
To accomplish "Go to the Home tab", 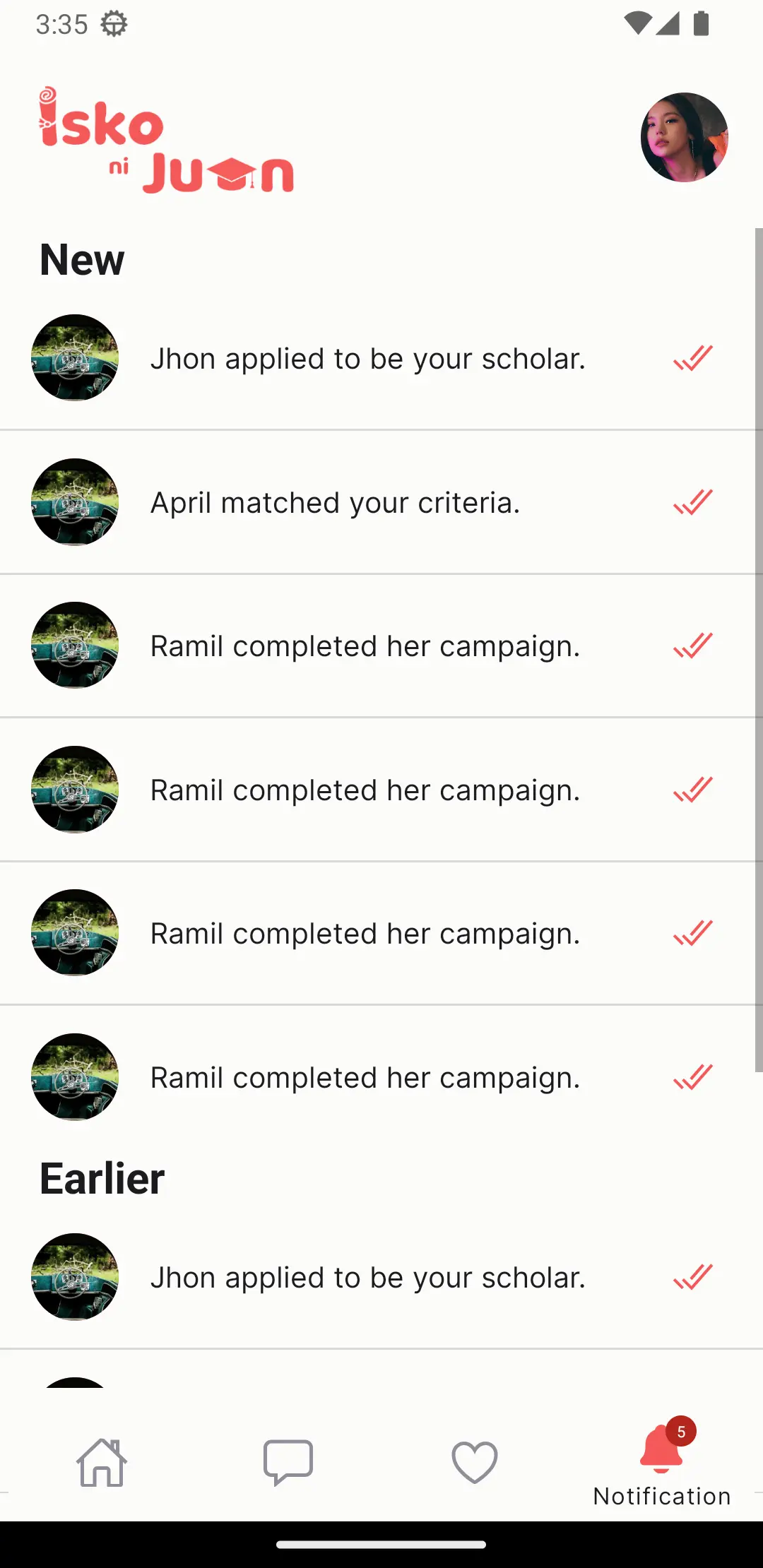I will 102,1463.
